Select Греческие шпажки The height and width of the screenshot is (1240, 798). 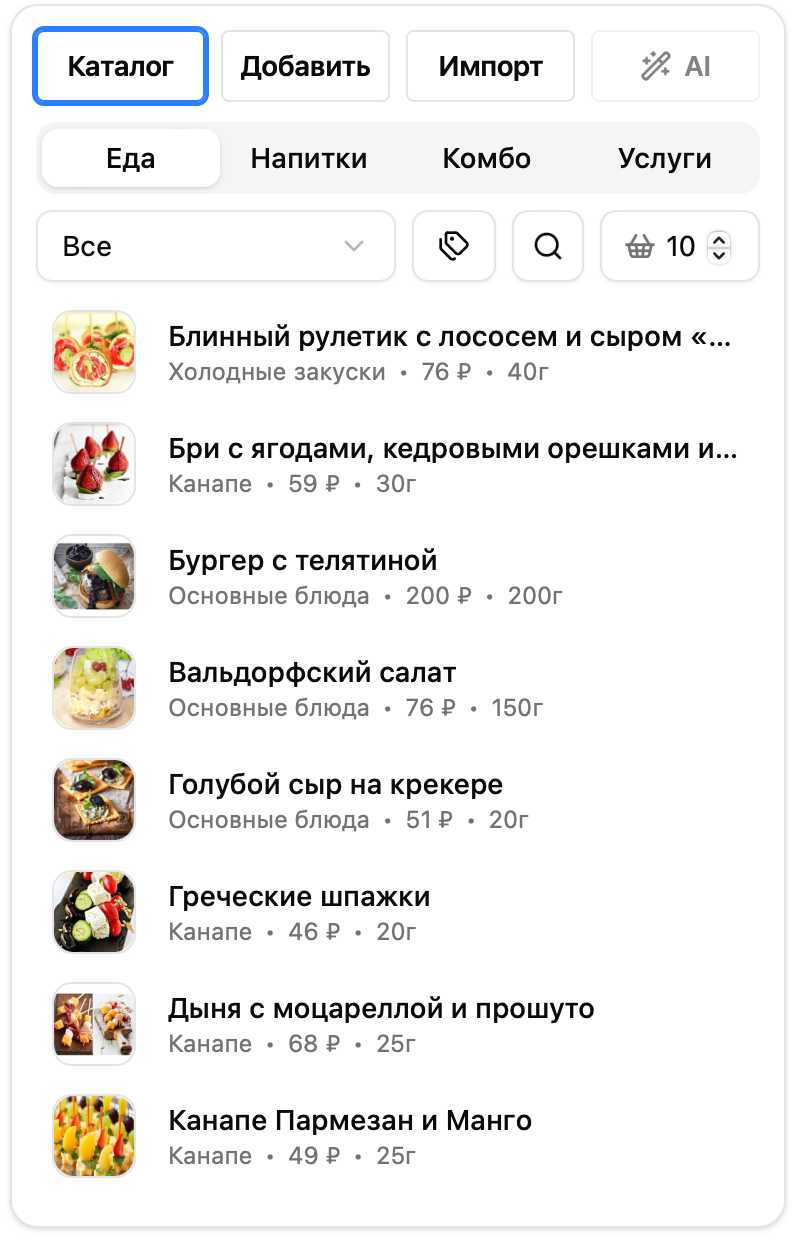299,912
